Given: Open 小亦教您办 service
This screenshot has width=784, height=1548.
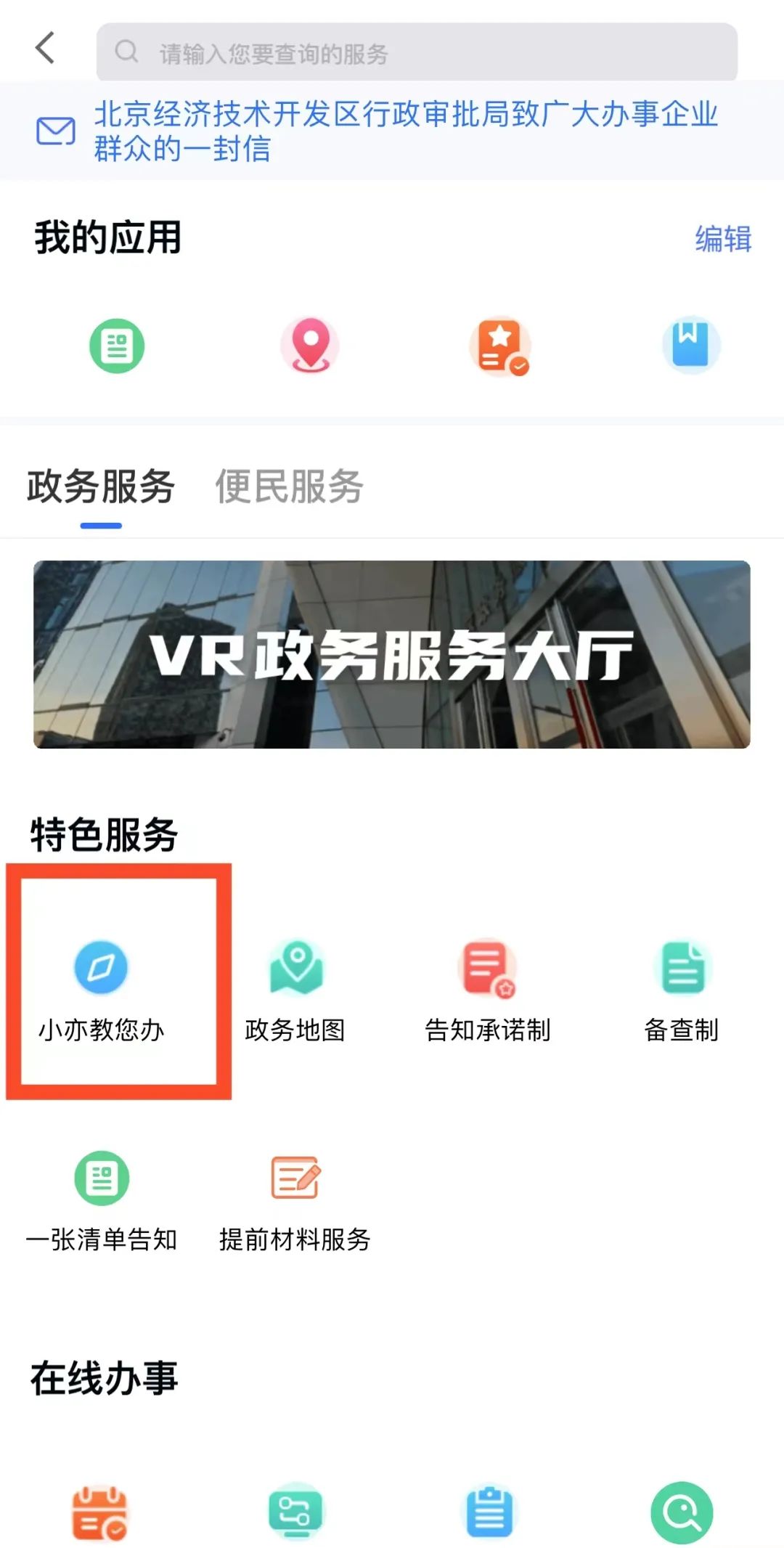Looking at the screenshot, I should (x=102, y=987).
